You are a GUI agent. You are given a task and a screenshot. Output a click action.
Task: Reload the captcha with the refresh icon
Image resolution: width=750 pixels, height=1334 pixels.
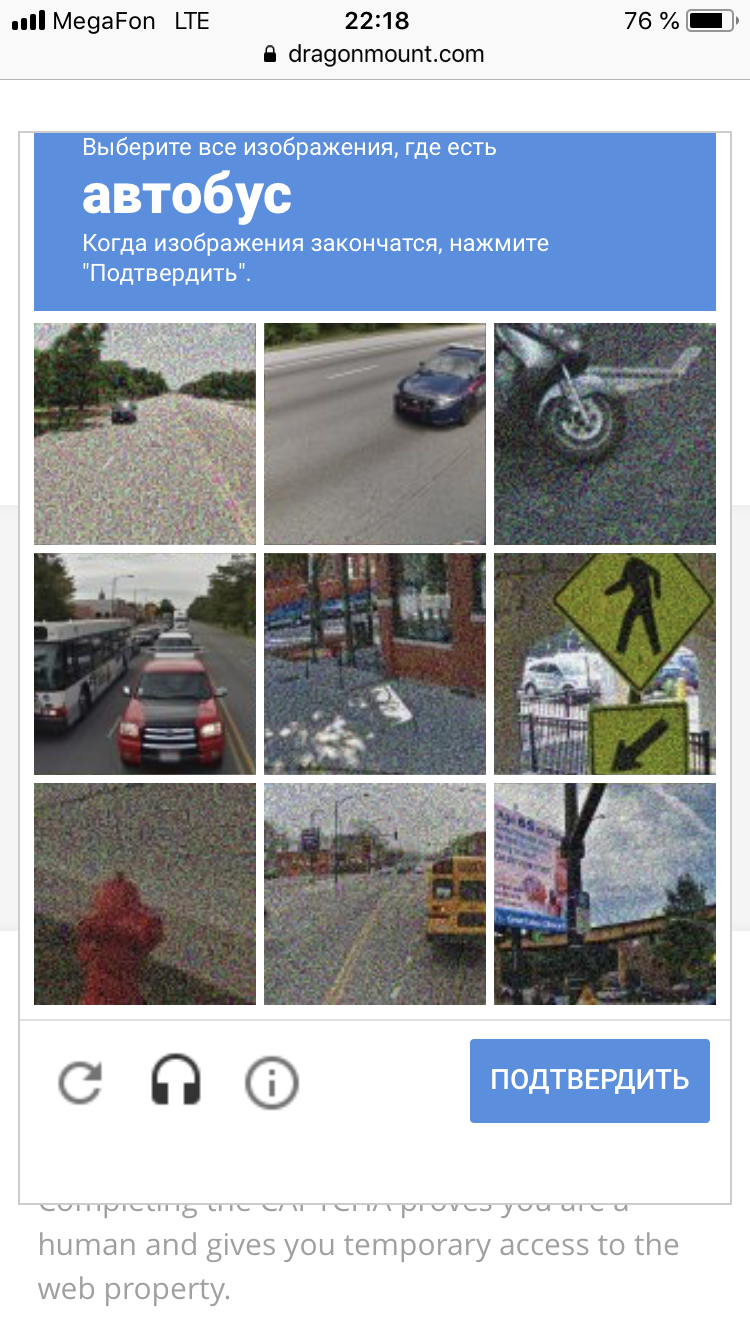[x=80, y=1082]
